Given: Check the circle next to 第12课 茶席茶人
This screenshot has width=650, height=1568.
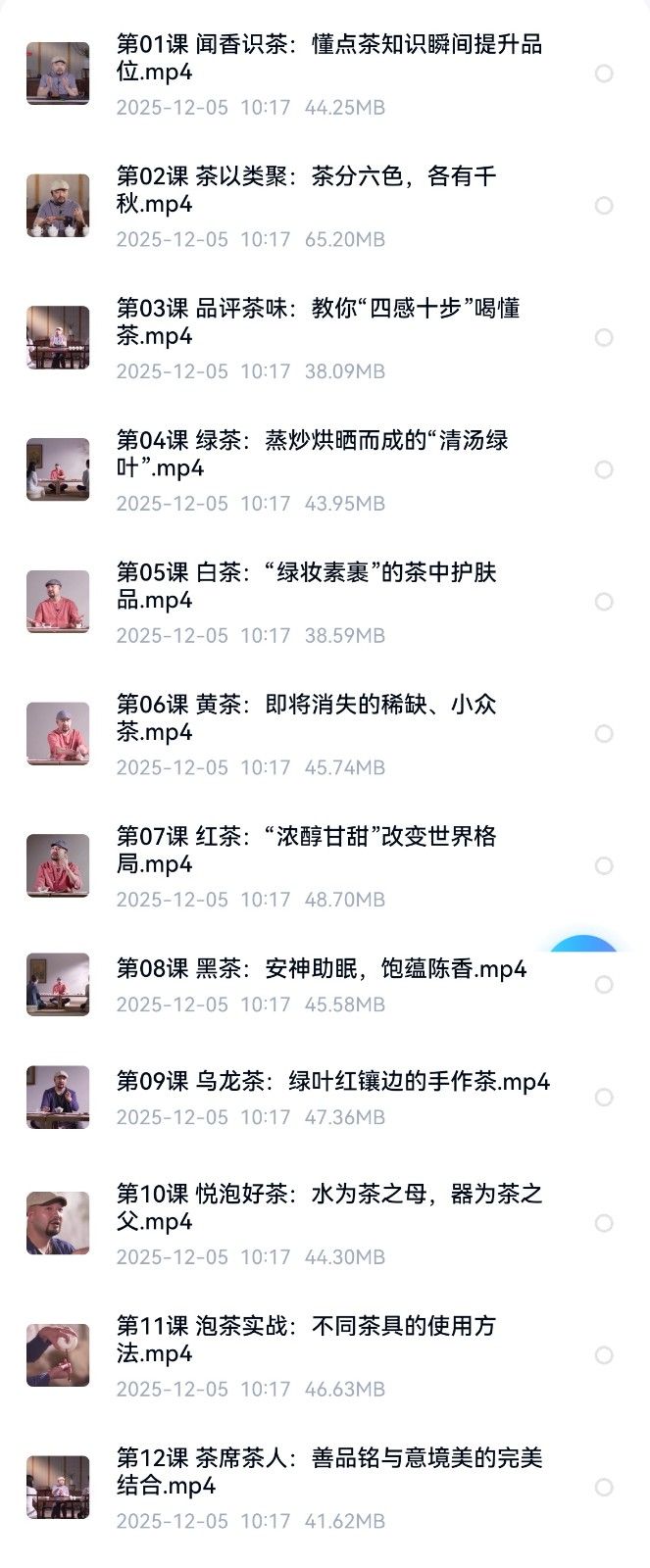Looking at the screenshot, I should click(x=604, y=1488).
